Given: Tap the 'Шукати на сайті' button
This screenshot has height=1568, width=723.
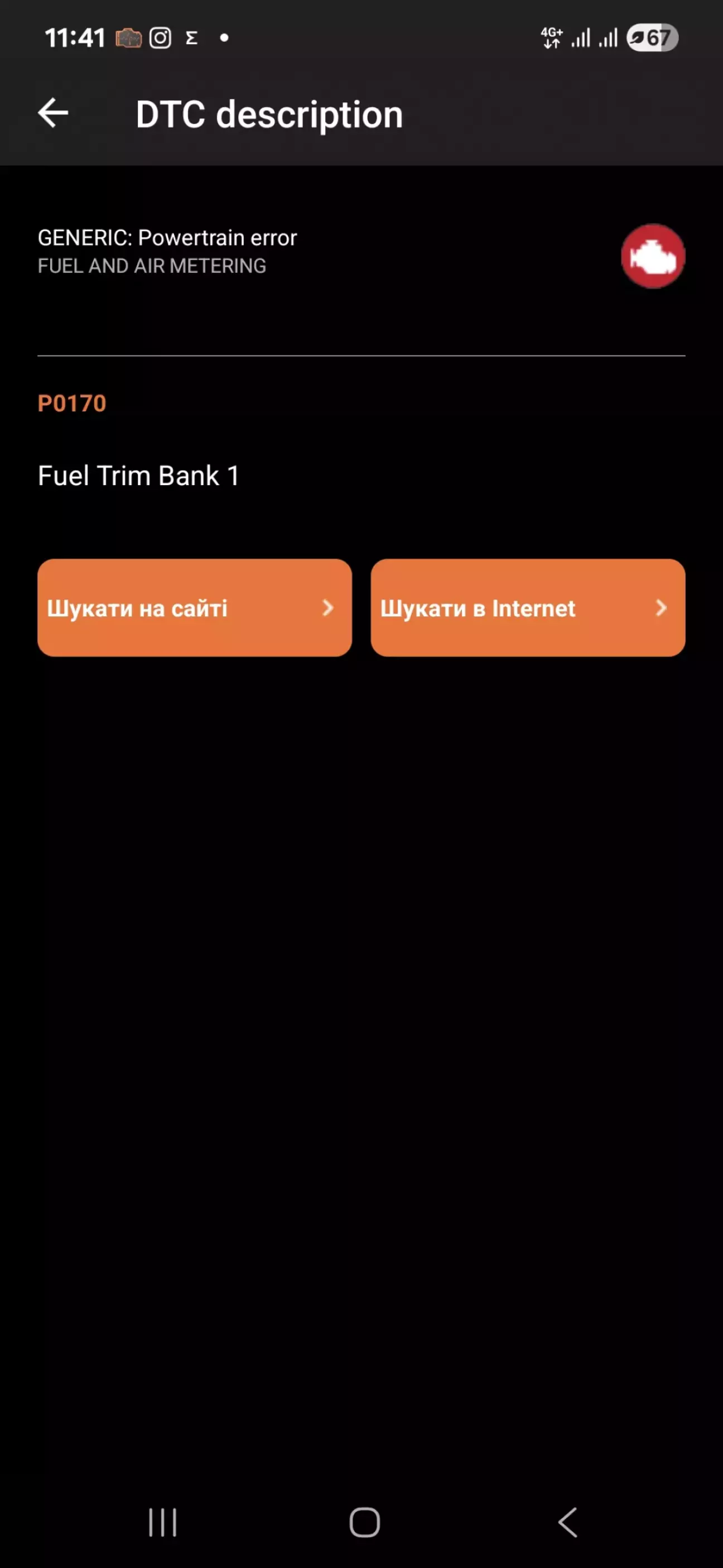Looking at the screenshot, I should coord(194,607).
